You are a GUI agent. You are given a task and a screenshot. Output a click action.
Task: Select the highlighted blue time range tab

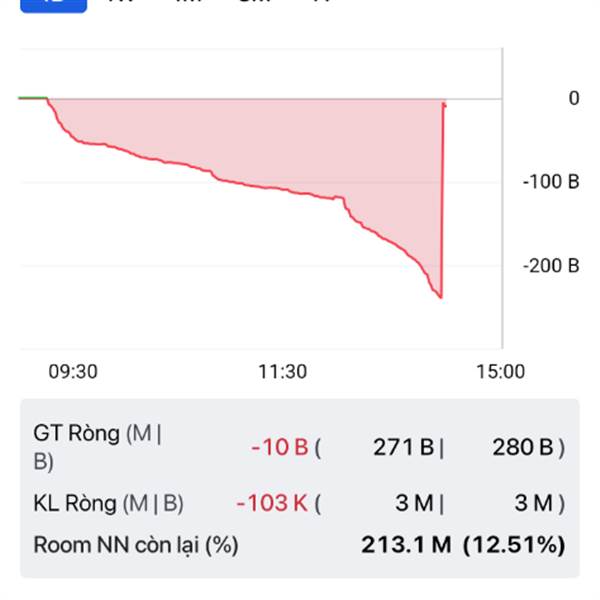[x=53, y=3]
